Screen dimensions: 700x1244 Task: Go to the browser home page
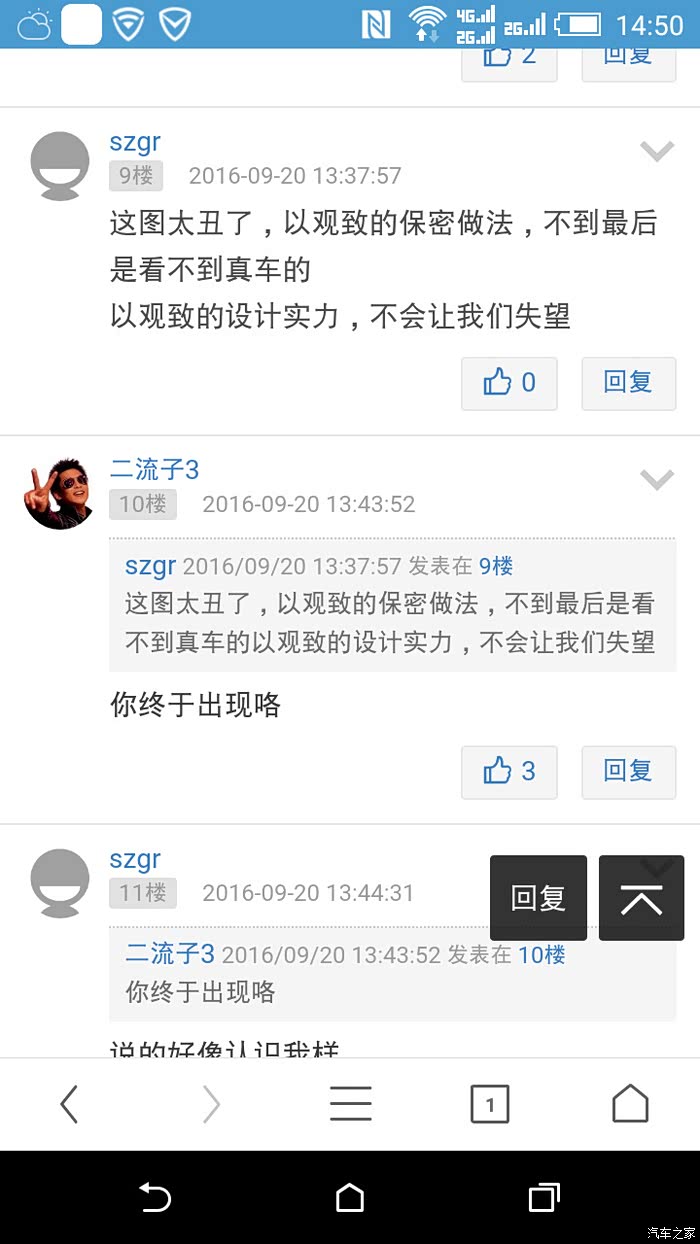coord(630,1104)
